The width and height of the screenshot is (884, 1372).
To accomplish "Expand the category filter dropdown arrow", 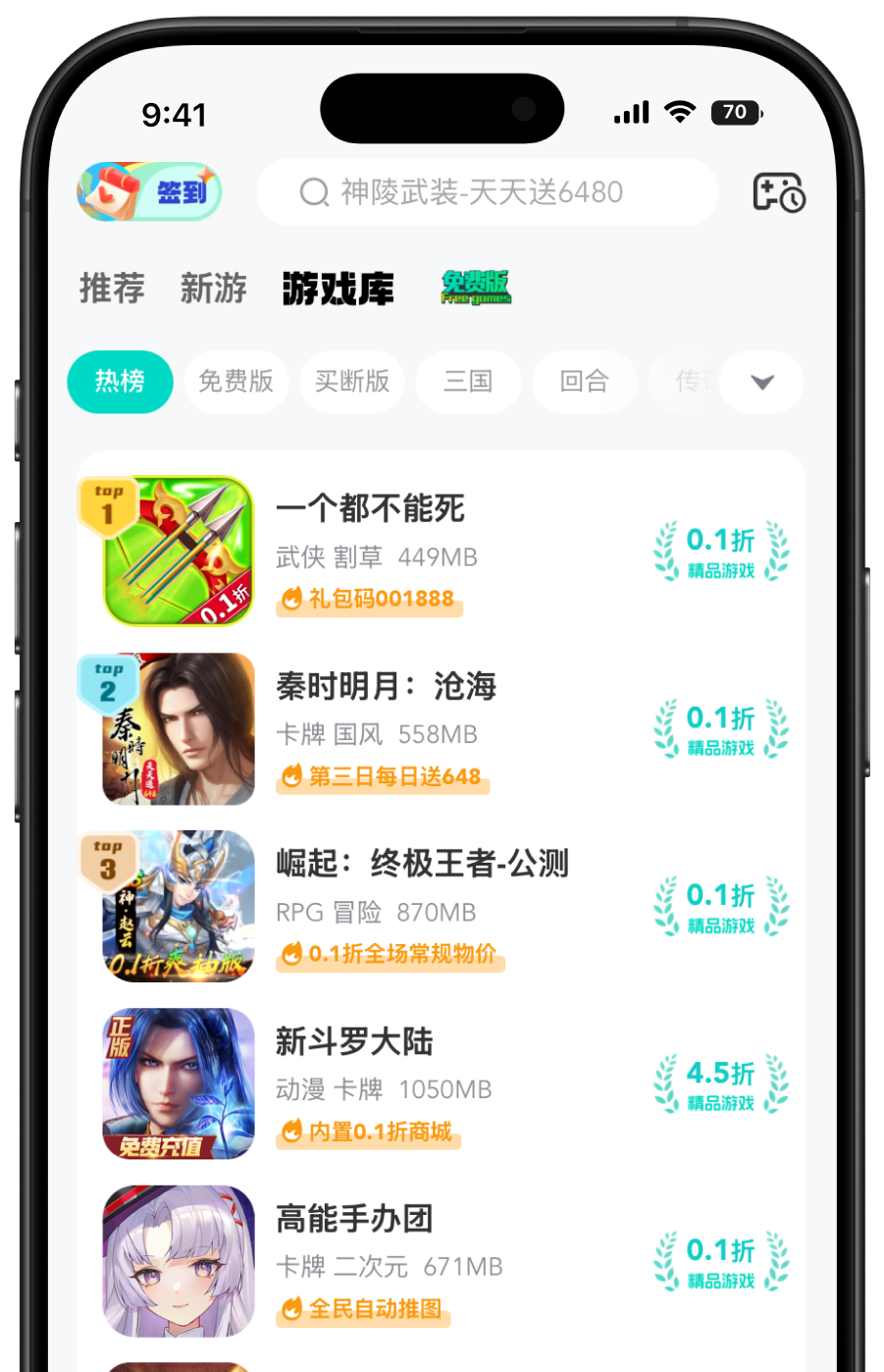I will tap(762, 382).
